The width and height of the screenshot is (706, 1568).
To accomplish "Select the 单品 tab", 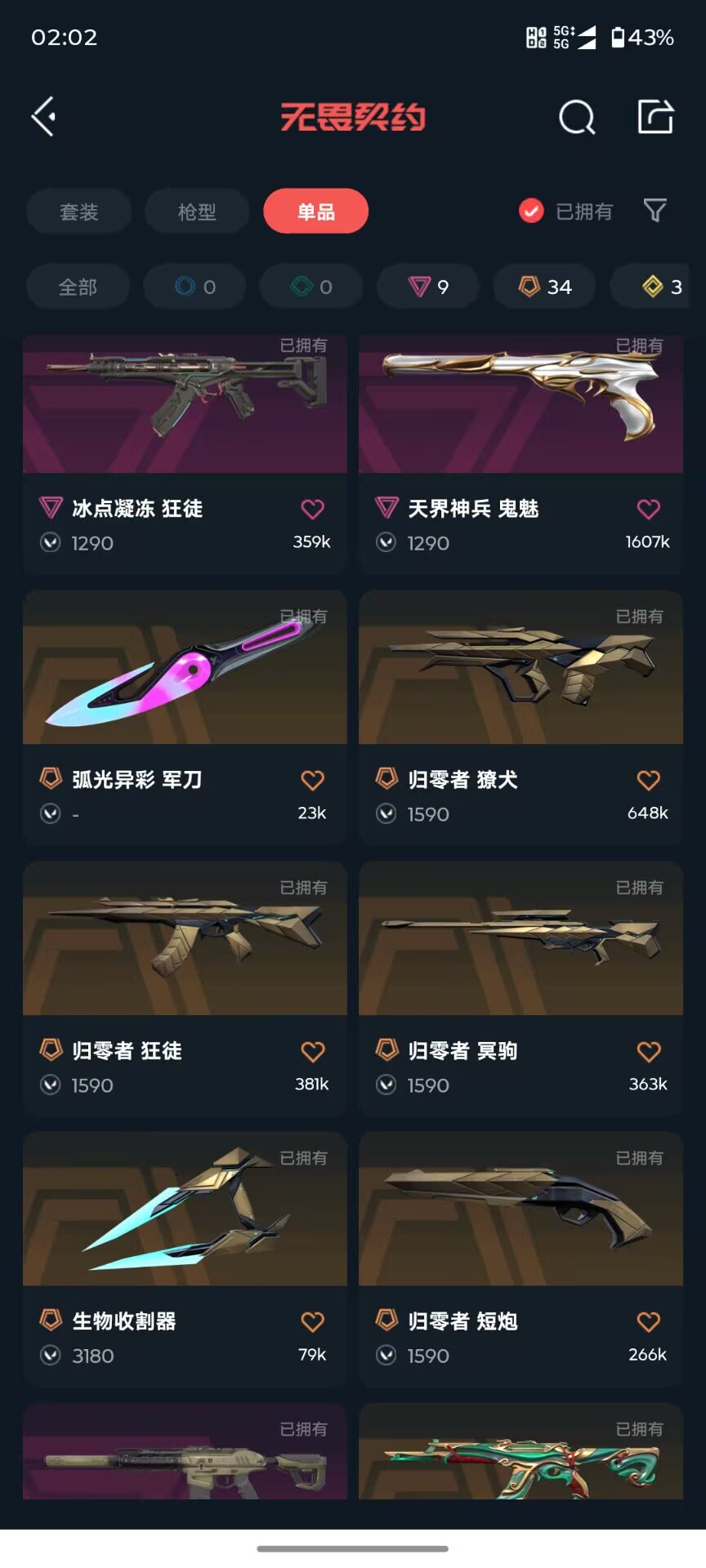I will tap(315, 212).
